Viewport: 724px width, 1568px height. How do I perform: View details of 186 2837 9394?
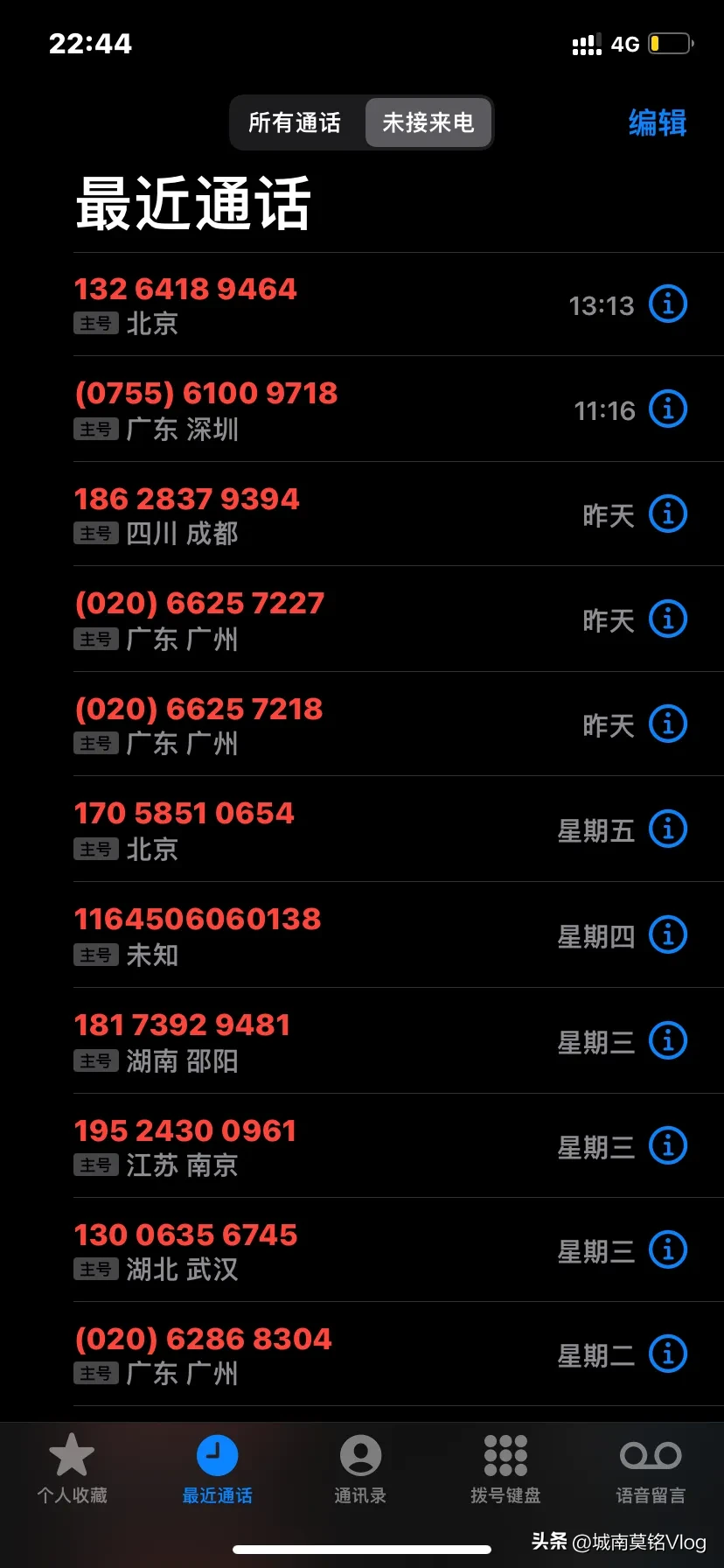[x=668, y=514]
